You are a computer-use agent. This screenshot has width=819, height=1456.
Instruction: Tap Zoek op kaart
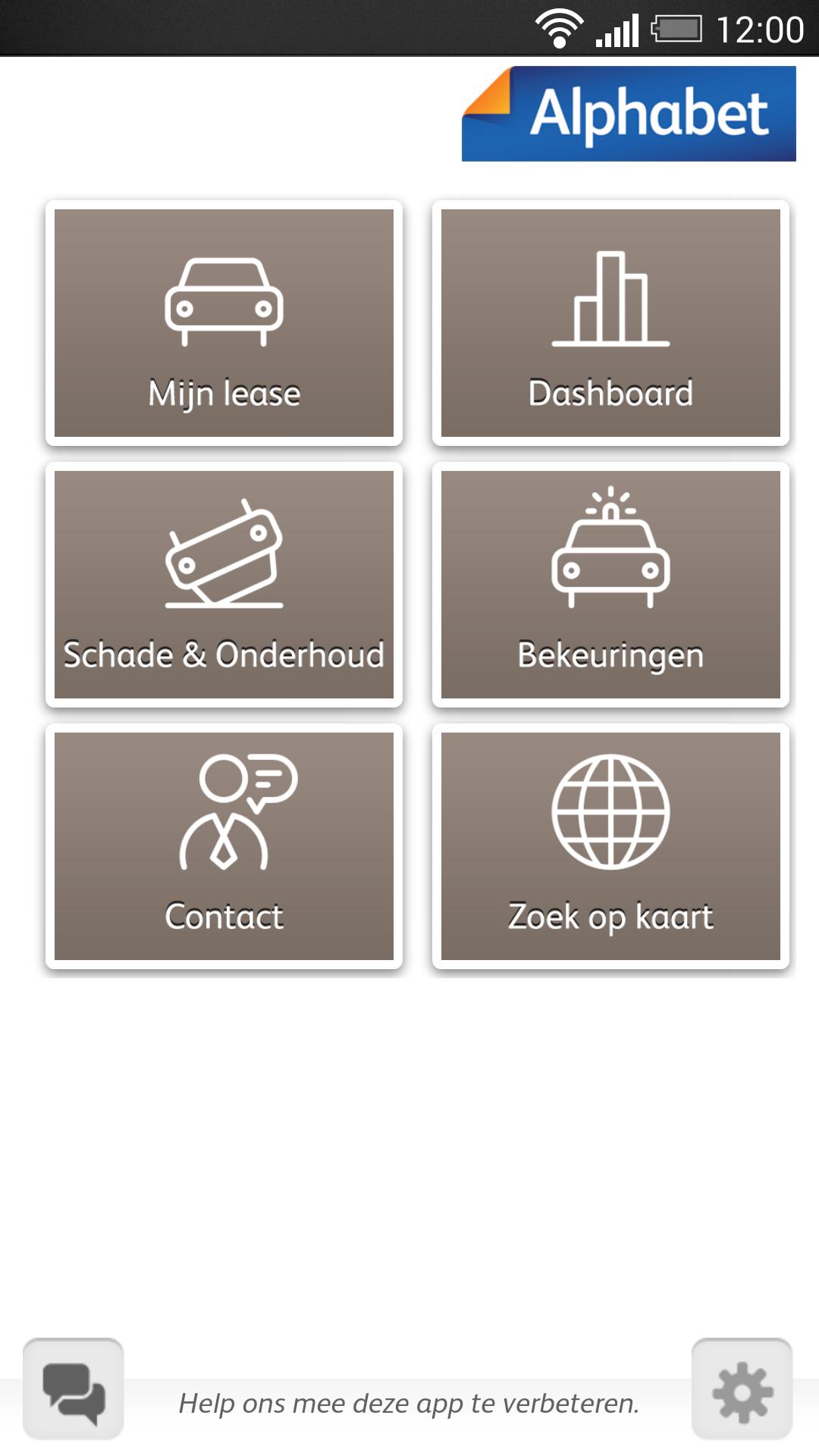point(610,846)
